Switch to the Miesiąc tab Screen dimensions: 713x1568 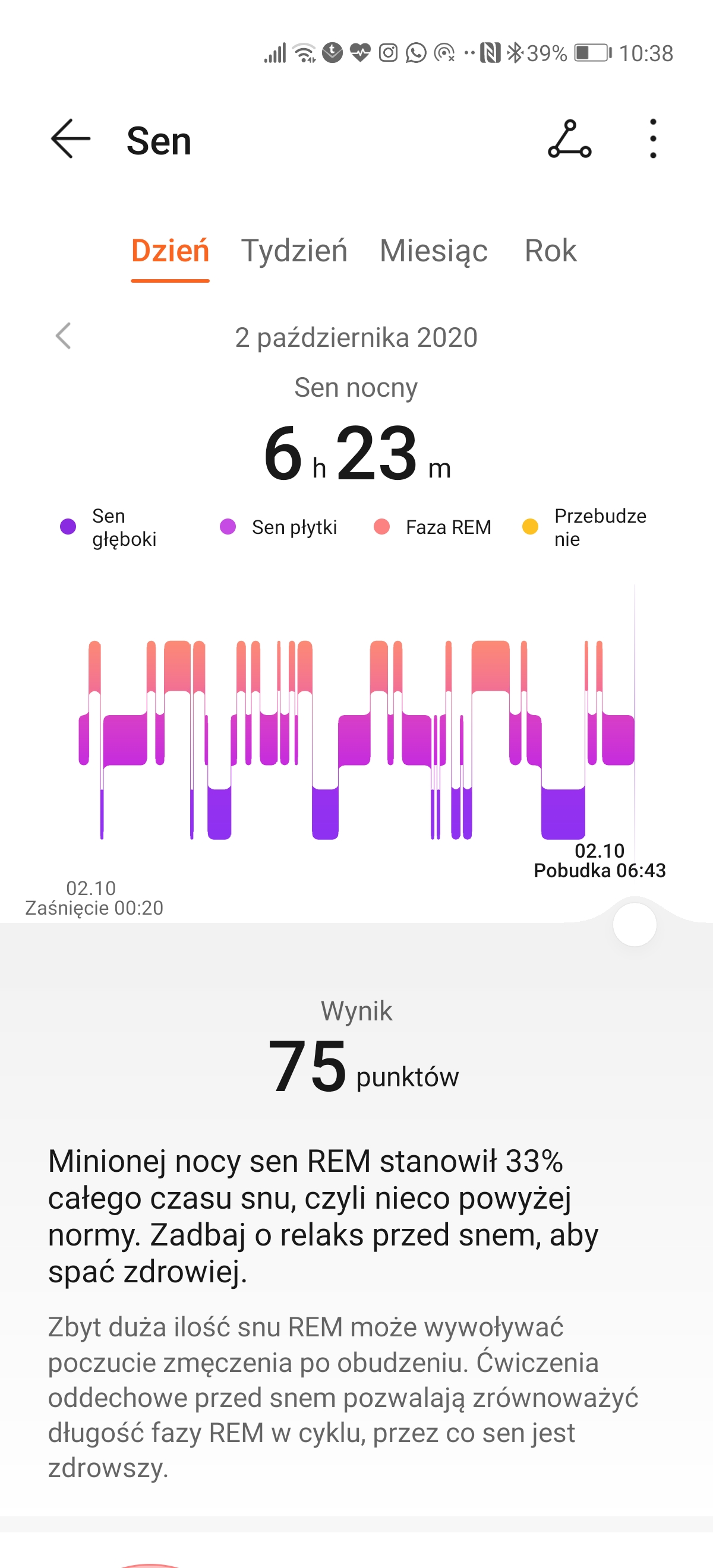(434, 251)
